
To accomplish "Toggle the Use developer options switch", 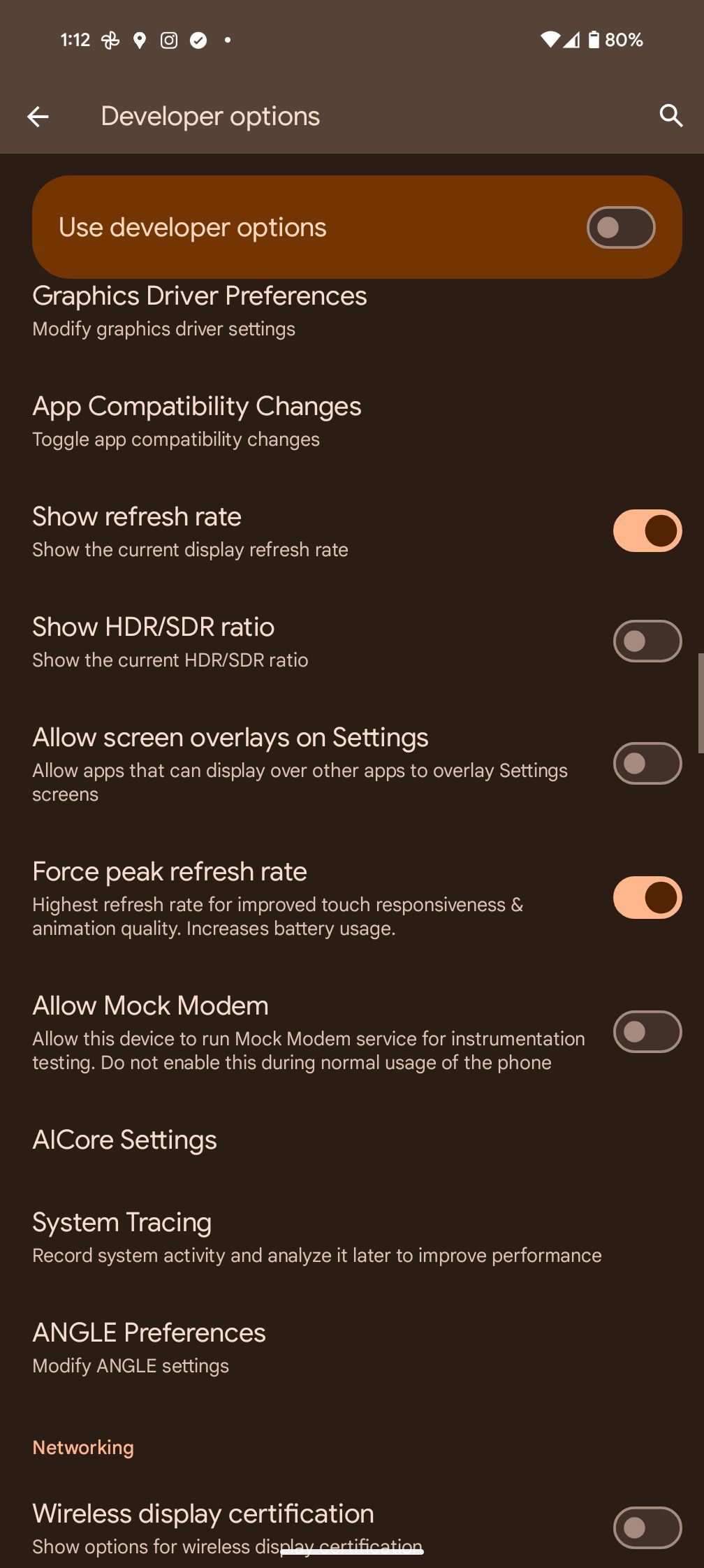I will pos(620,227).
